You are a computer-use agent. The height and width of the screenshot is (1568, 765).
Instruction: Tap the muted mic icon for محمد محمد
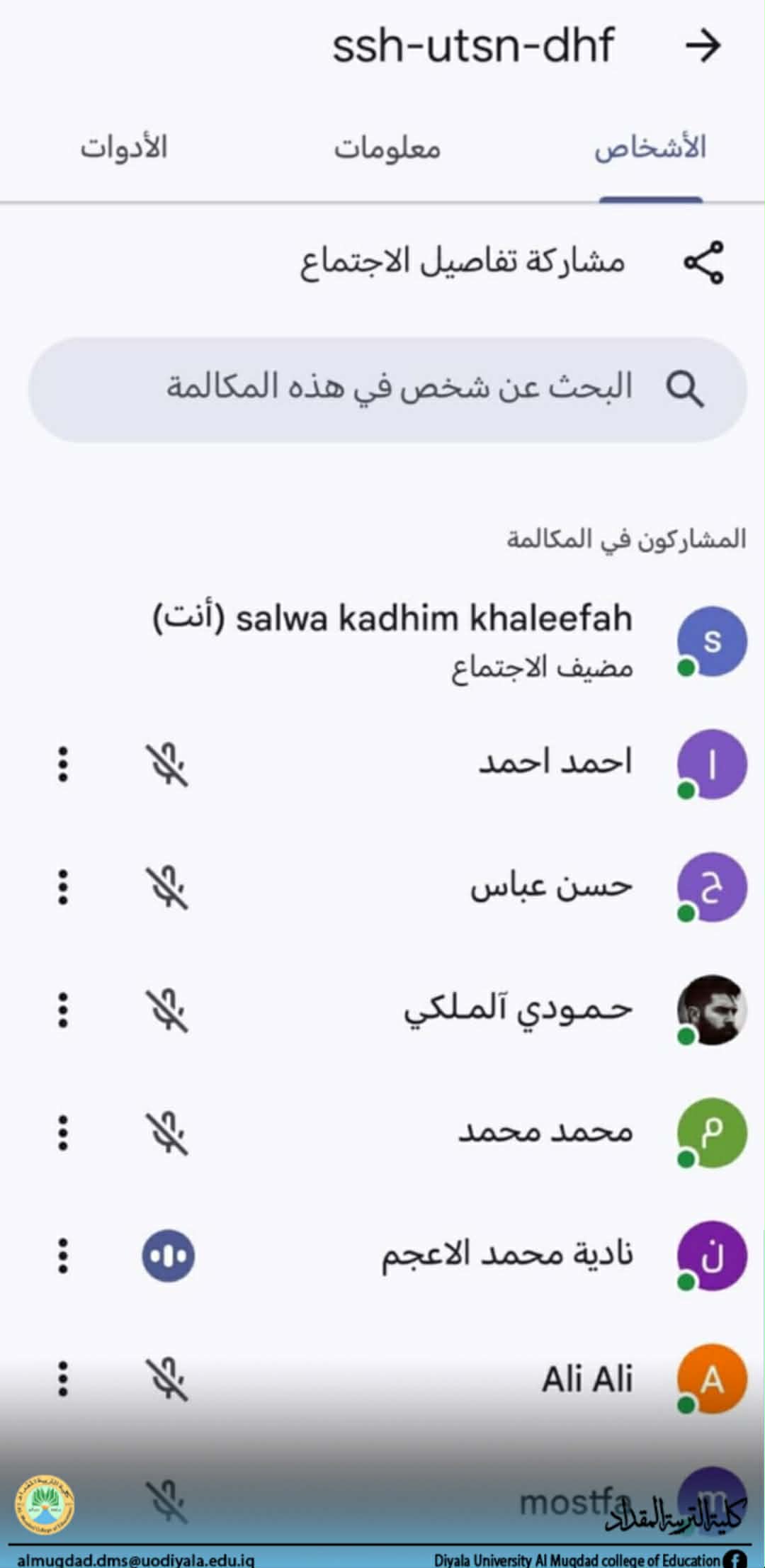pos(168,1133)
